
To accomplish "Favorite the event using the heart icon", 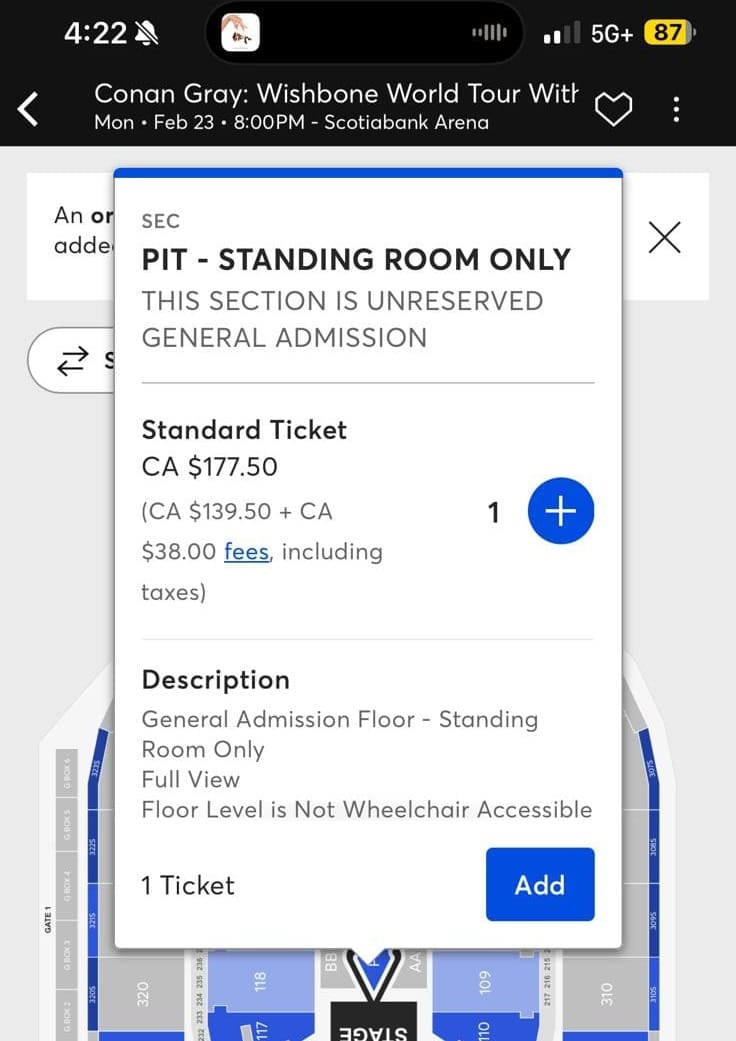I will 614,108.
